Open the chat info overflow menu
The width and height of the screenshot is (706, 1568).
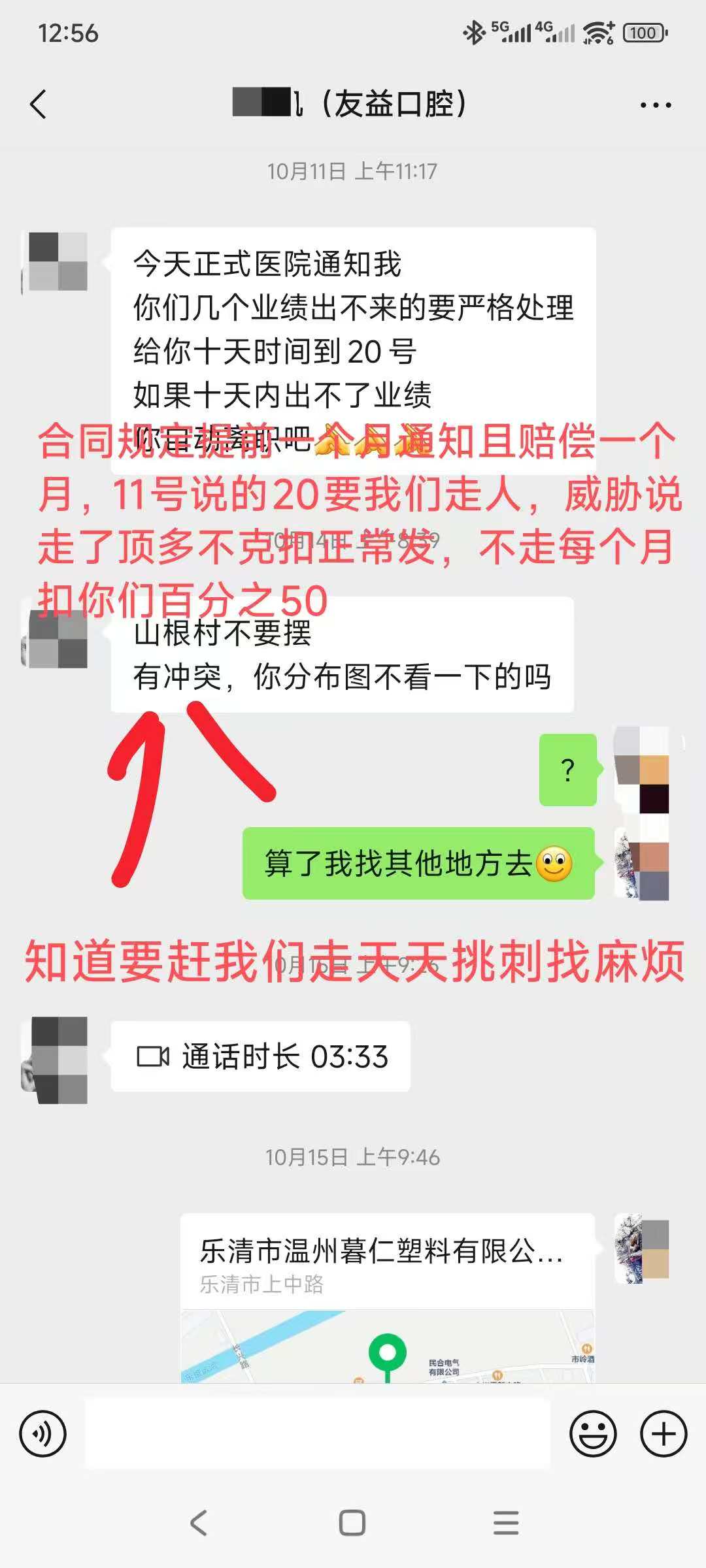click(x=655, y=105)
